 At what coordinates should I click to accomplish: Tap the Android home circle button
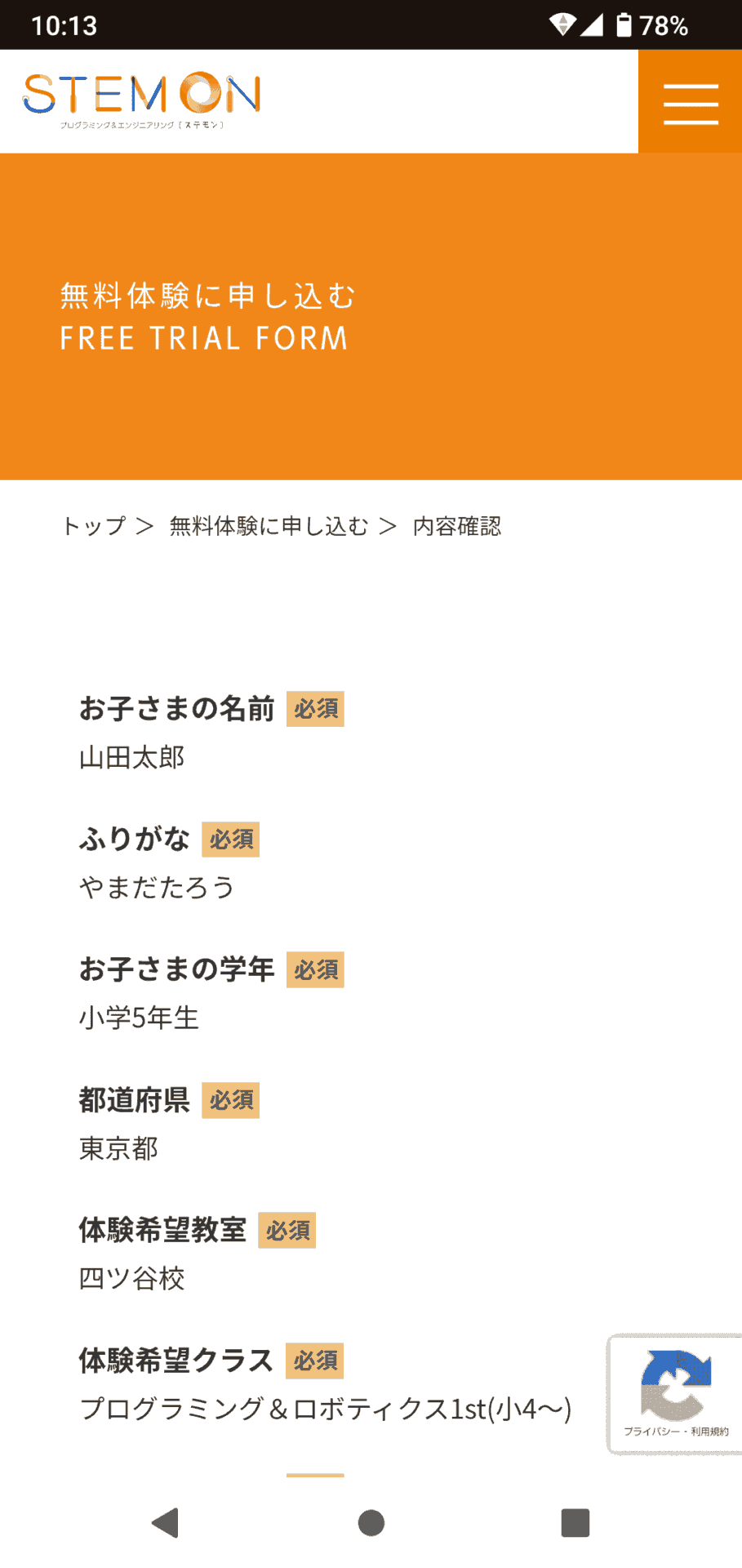click(x=371, y=1521)
